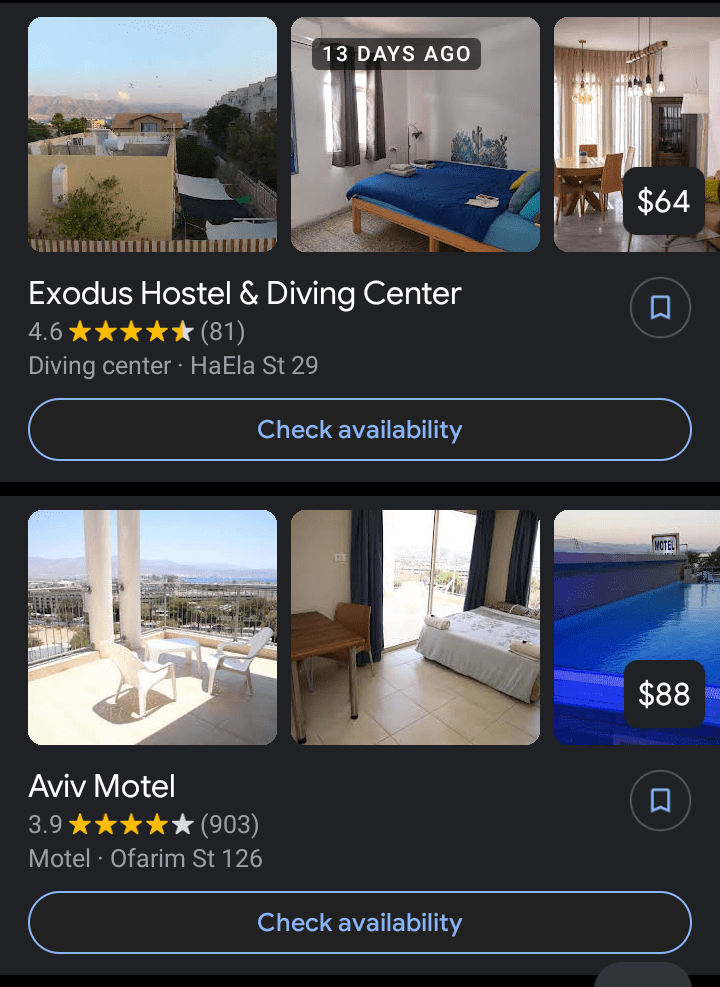This screenshot has height=987, width=720.
Task: Check availability for Aviv Motel
Action: pos(360,922)
